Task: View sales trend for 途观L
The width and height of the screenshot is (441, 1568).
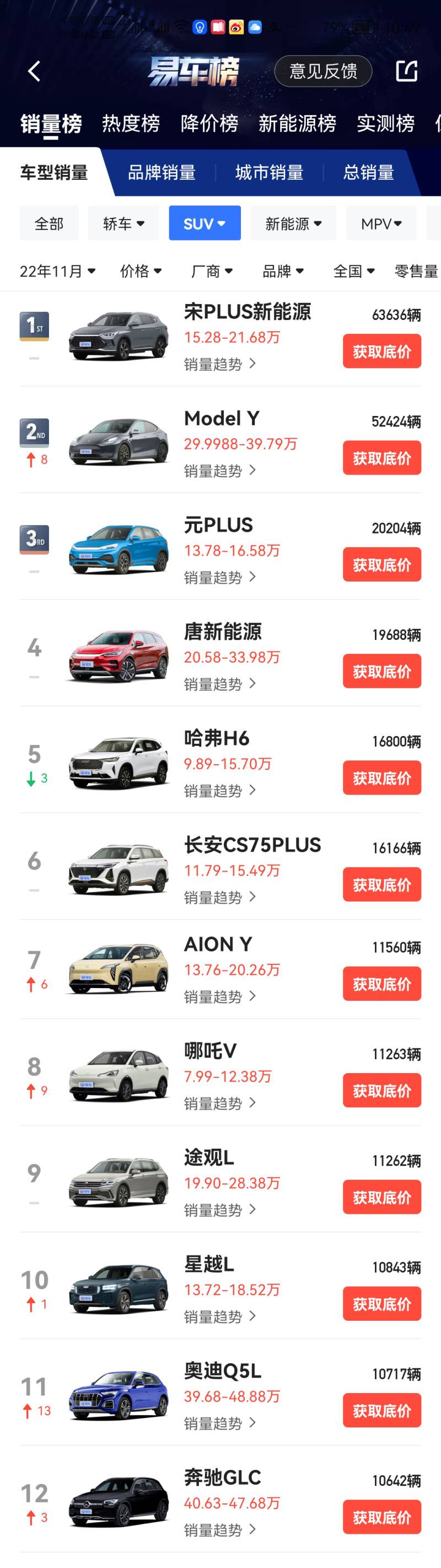Action: point(219,1210)
